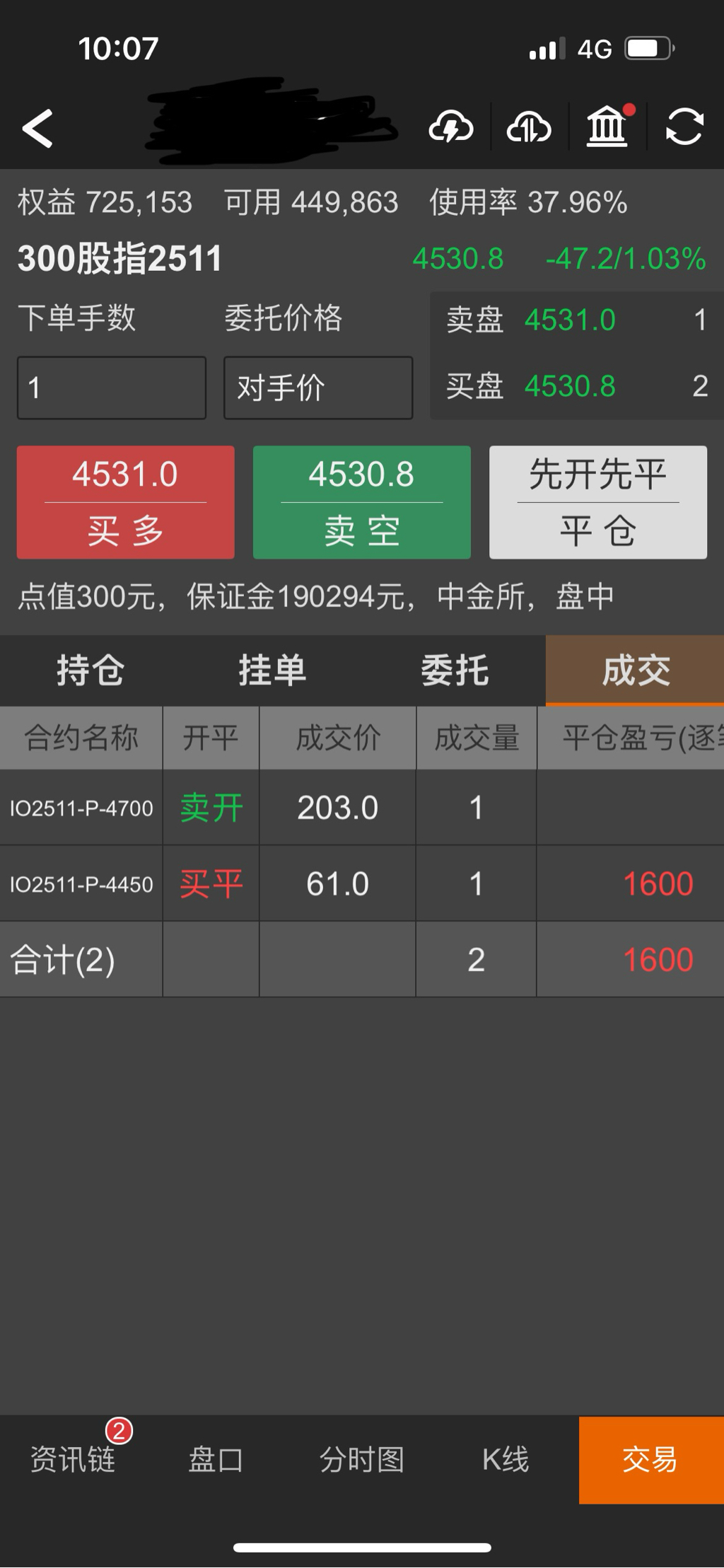Open 资讯链 in the bottom bar
Screen dimensions: 724x1568
click(x=73, y=1460)
